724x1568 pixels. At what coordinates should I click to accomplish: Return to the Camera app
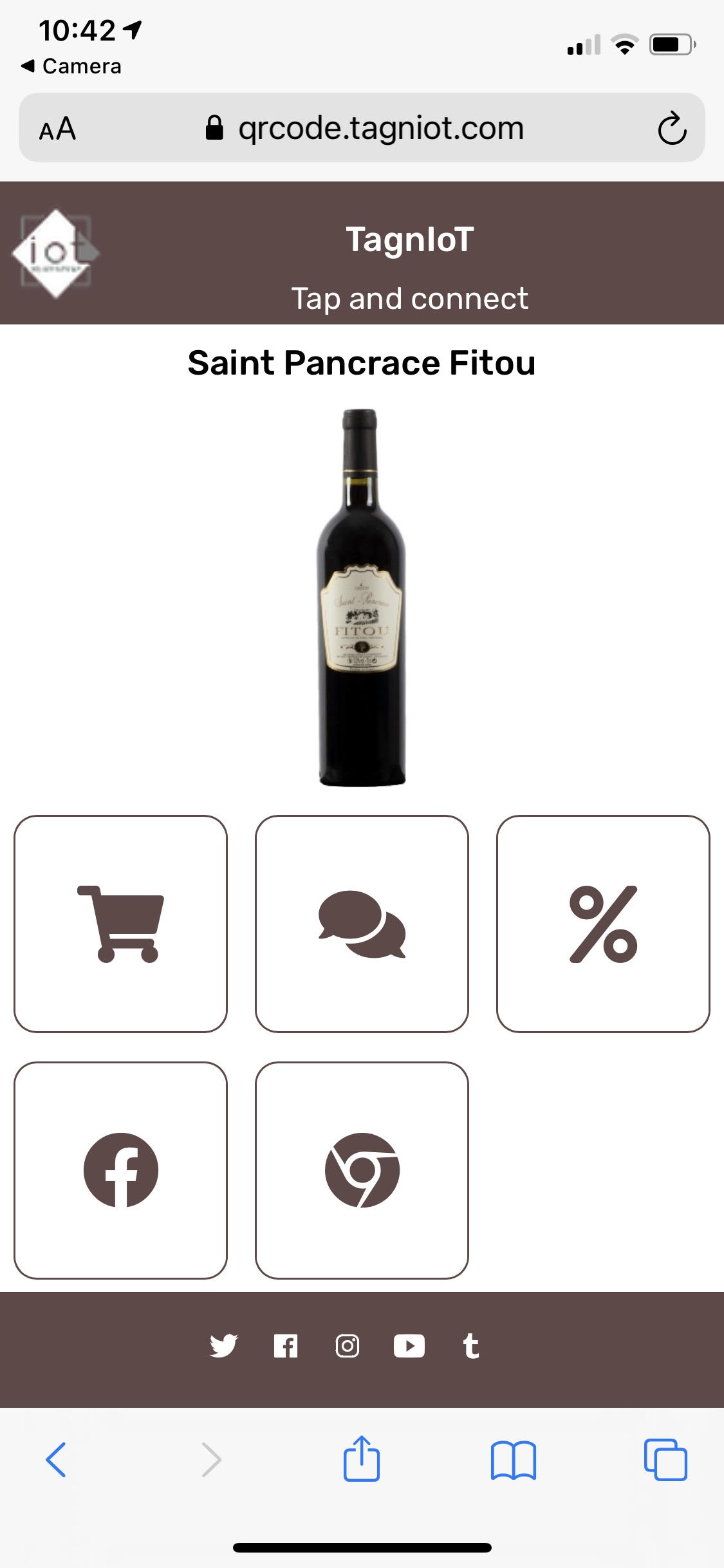[71, 66]
